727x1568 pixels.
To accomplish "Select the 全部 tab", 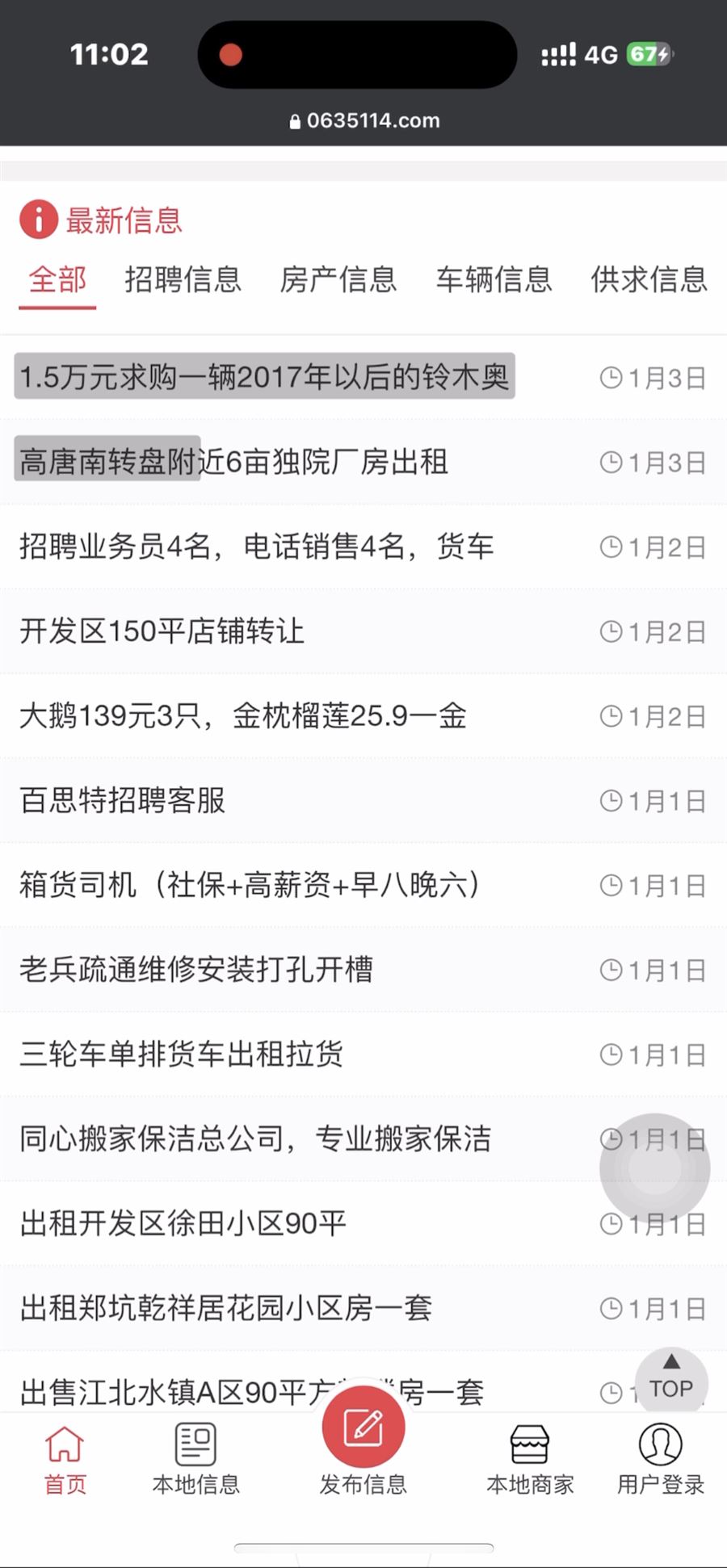I will [x=57, y=279].
